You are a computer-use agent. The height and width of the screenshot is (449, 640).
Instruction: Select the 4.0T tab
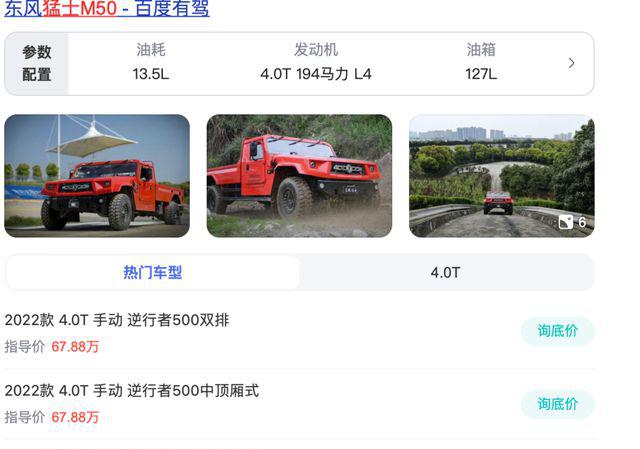click(445, 272)
